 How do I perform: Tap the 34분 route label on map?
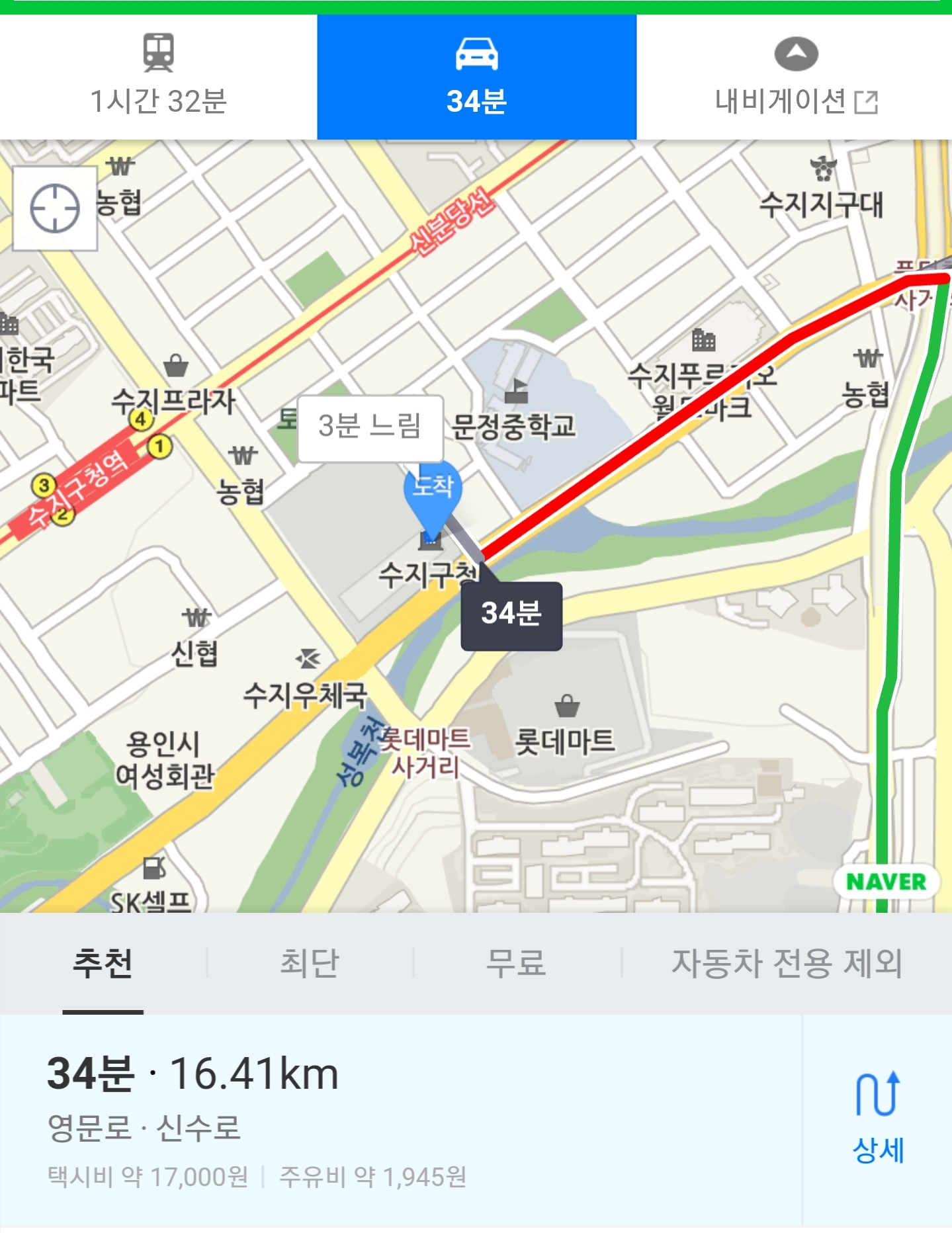point(511,615)
